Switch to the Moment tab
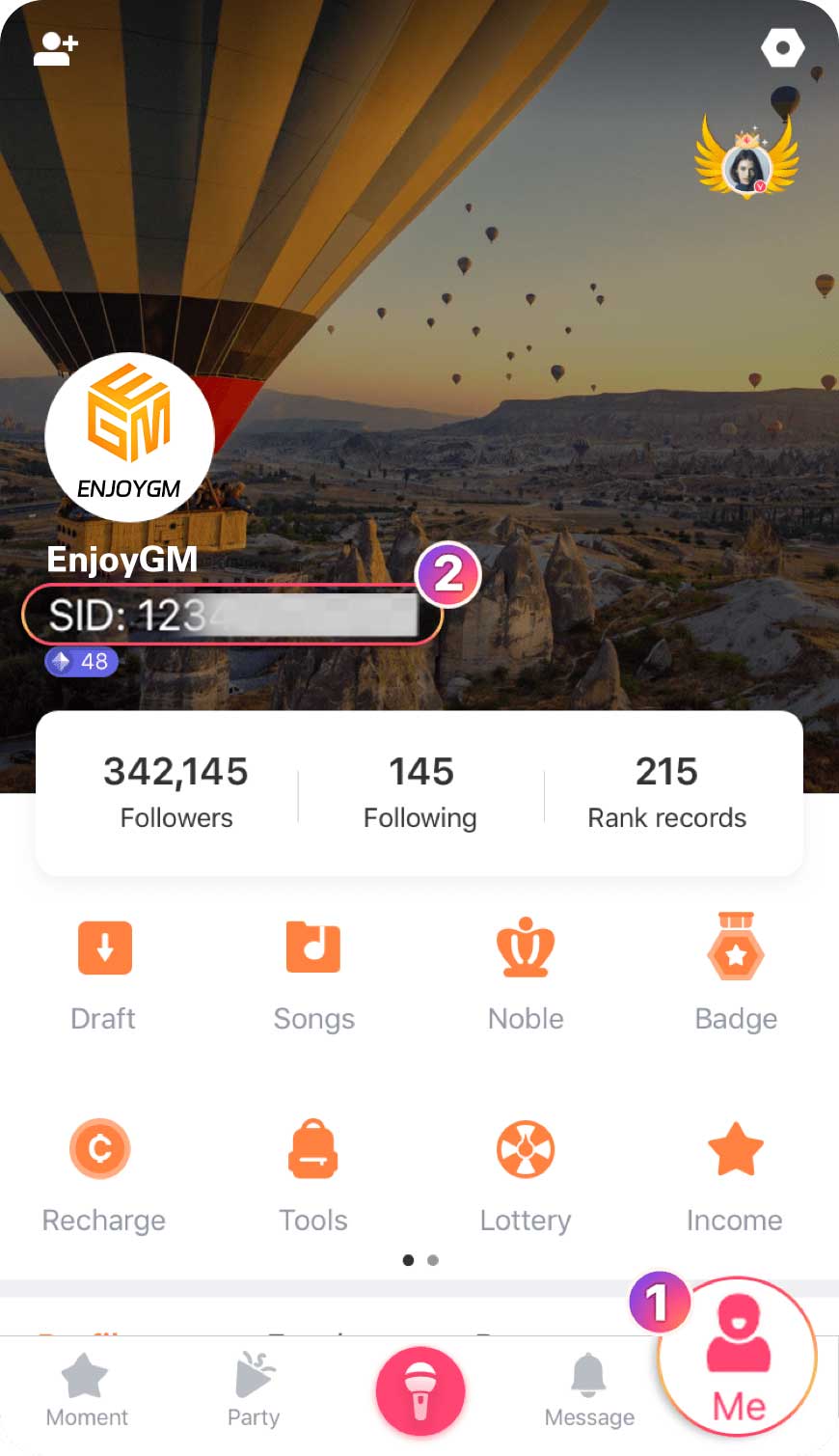Screen dimensions: 839x1456 86,1390
